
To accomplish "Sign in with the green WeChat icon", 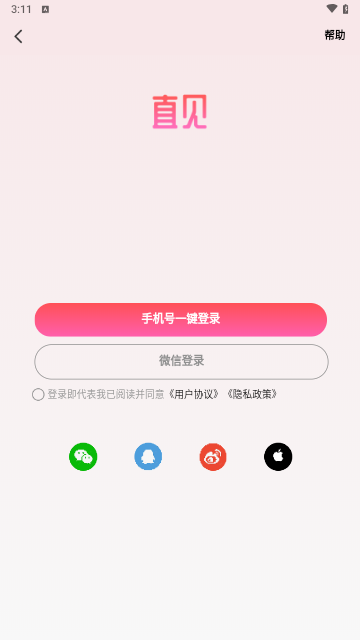I will 83,457.
